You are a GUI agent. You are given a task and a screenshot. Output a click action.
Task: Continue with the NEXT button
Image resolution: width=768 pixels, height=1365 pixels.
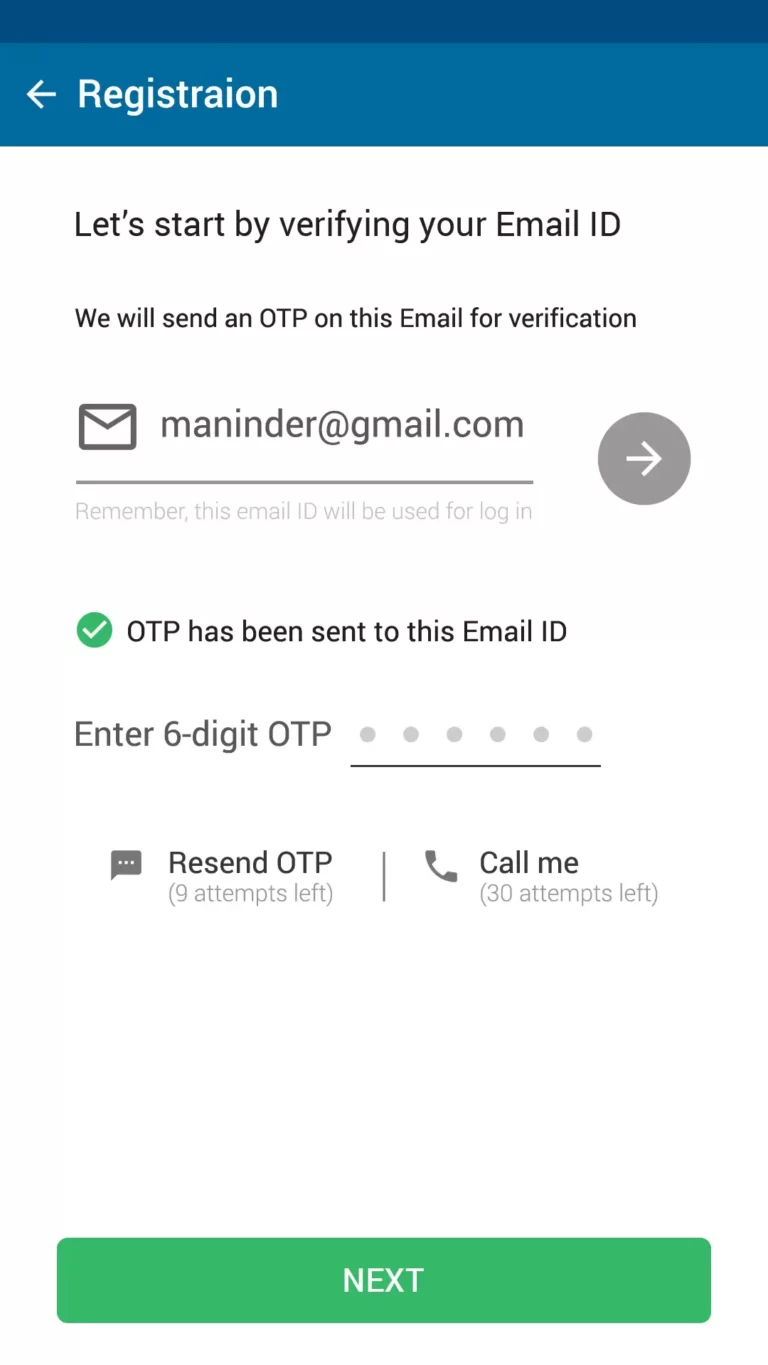(x=384, y=1280)
